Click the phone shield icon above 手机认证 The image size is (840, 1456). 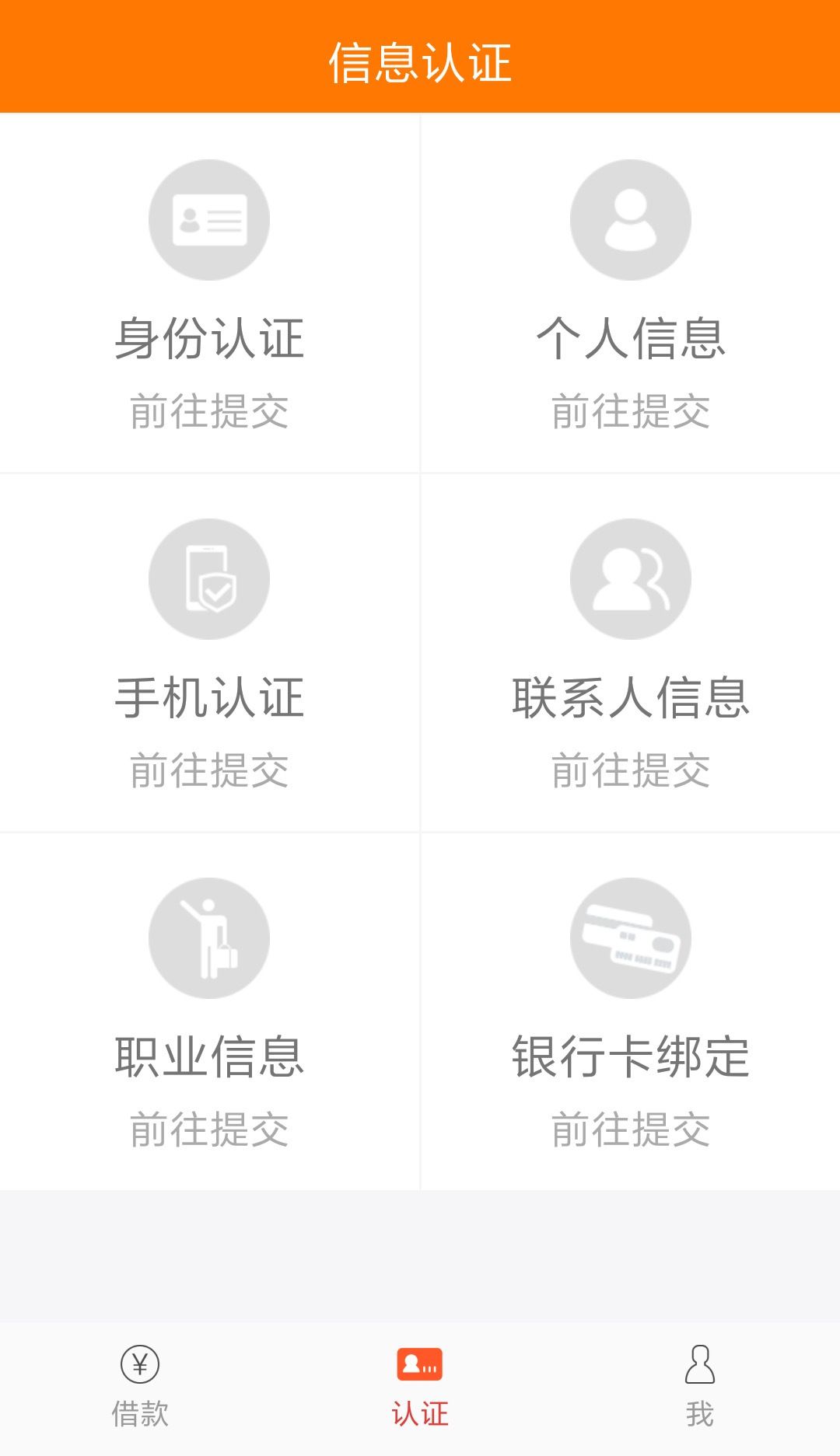pyautogui.click(x=208, y=578)
